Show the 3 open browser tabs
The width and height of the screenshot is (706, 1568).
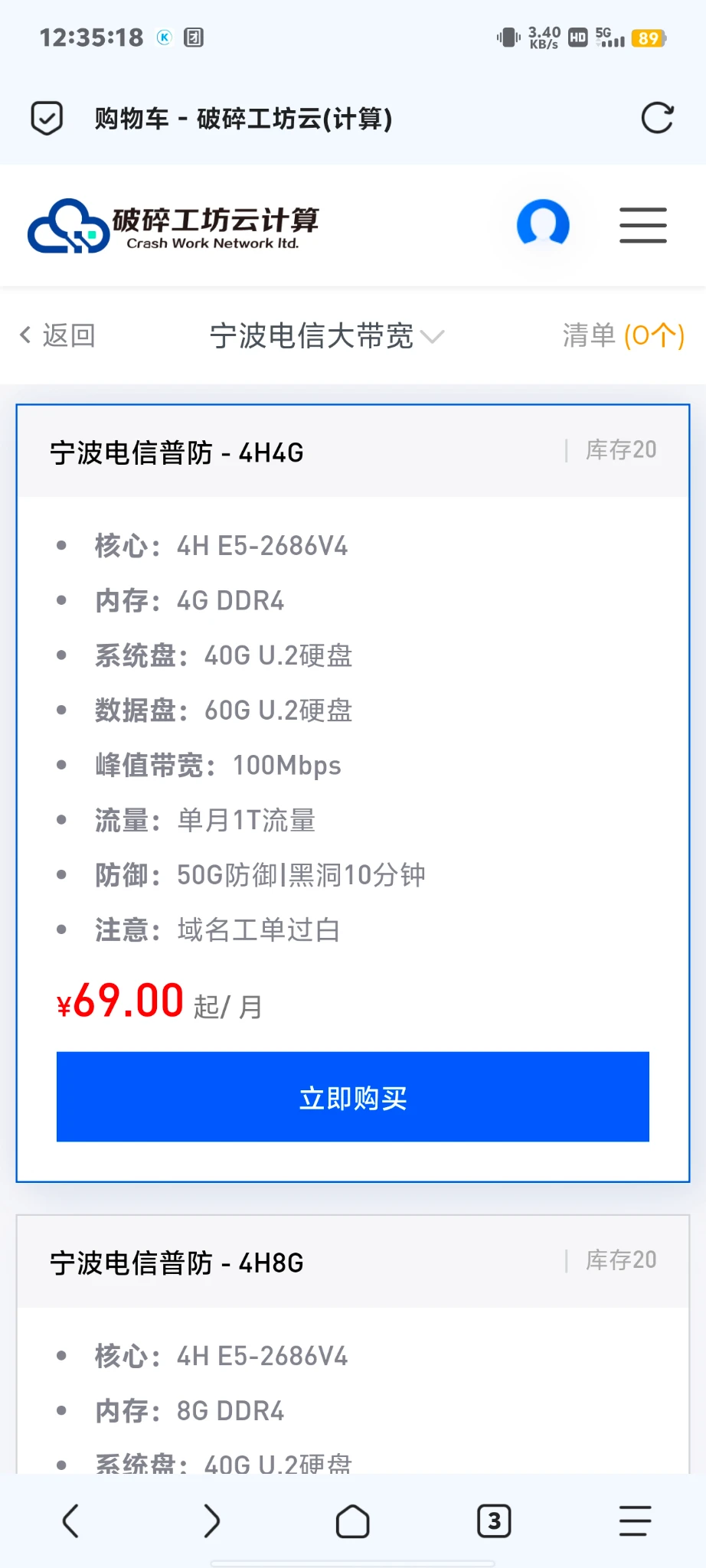click(x=494, y=1521)
